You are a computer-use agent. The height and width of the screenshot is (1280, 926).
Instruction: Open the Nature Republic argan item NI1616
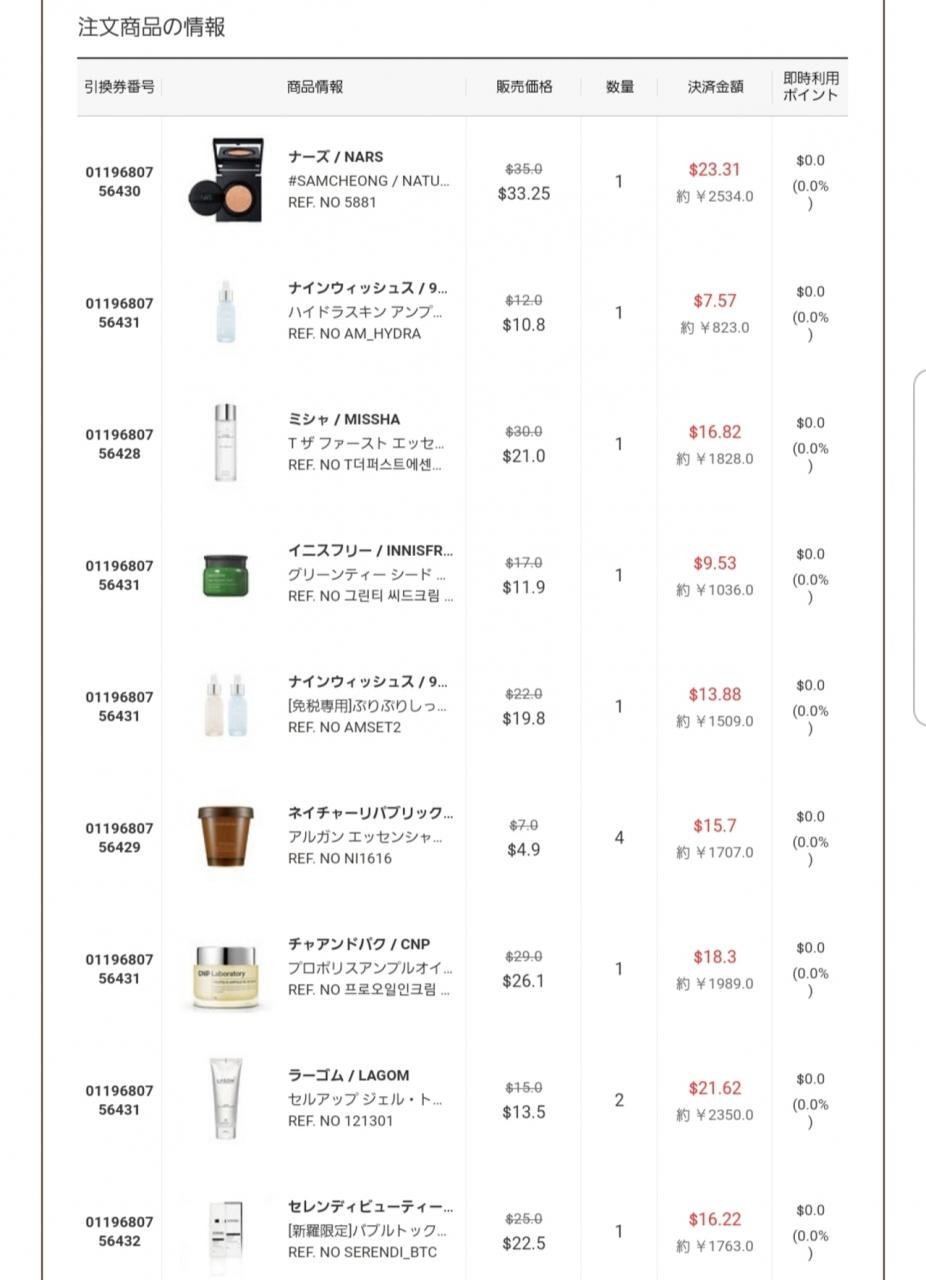click(370, 836)
